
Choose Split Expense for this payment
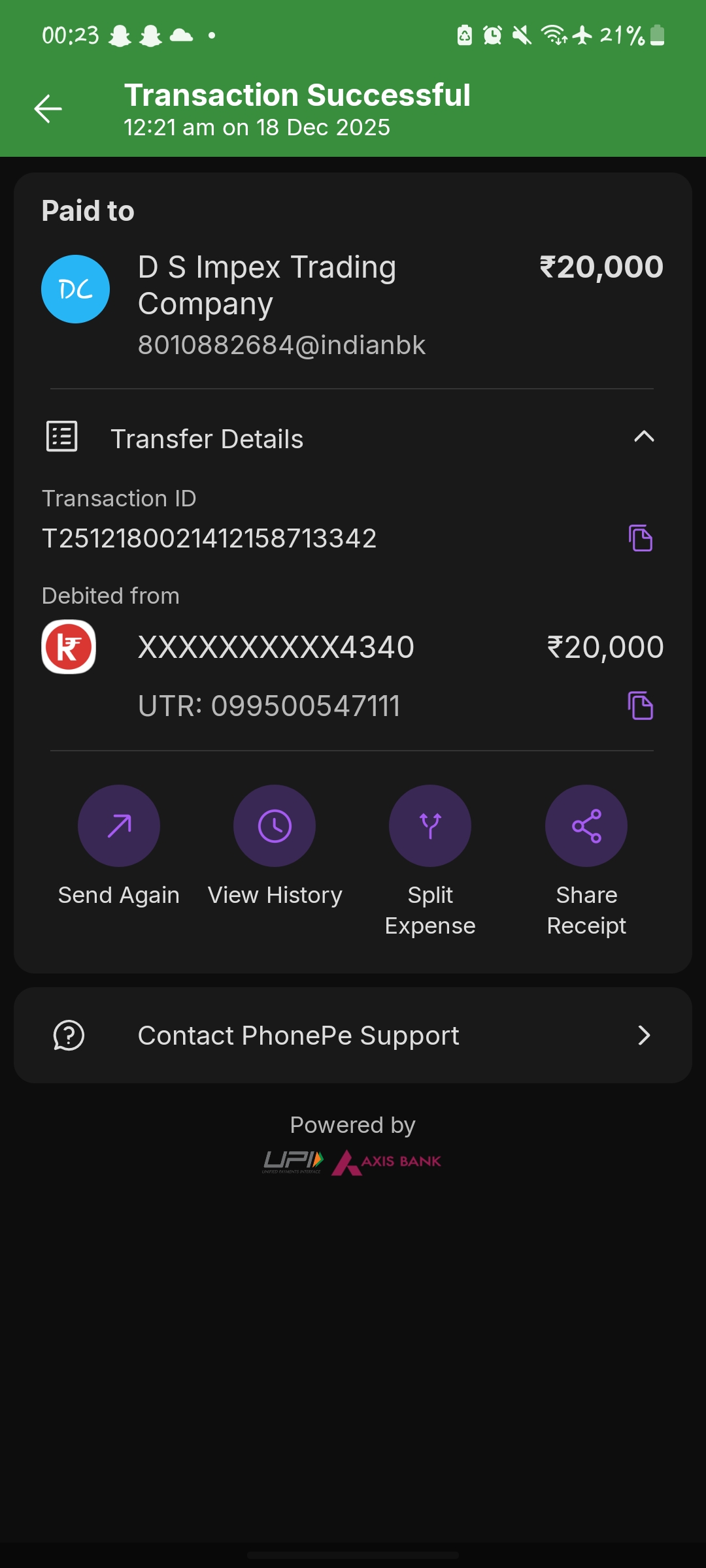coord(430,826)
